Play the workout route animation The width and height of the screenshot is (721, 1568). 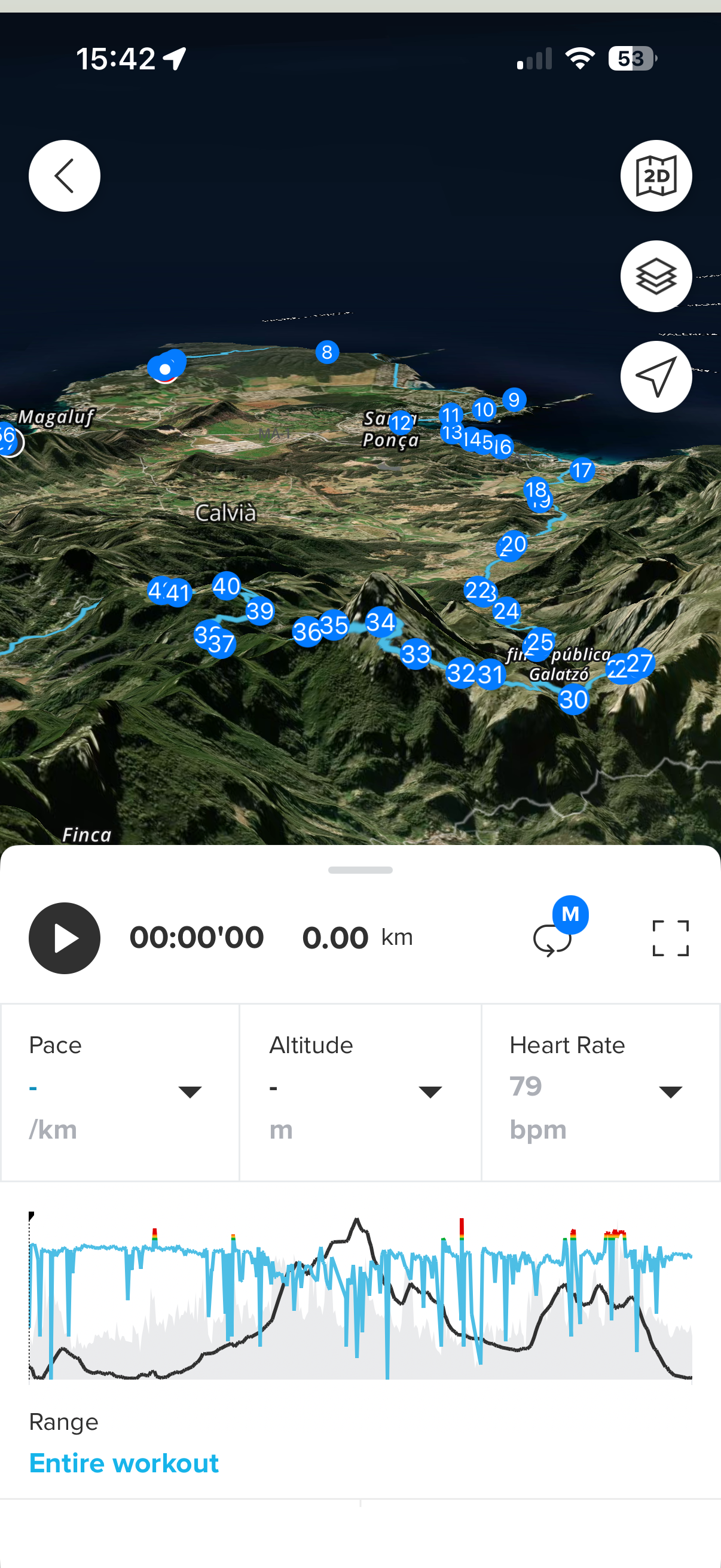pyautogui.click(x=64, y=938)
